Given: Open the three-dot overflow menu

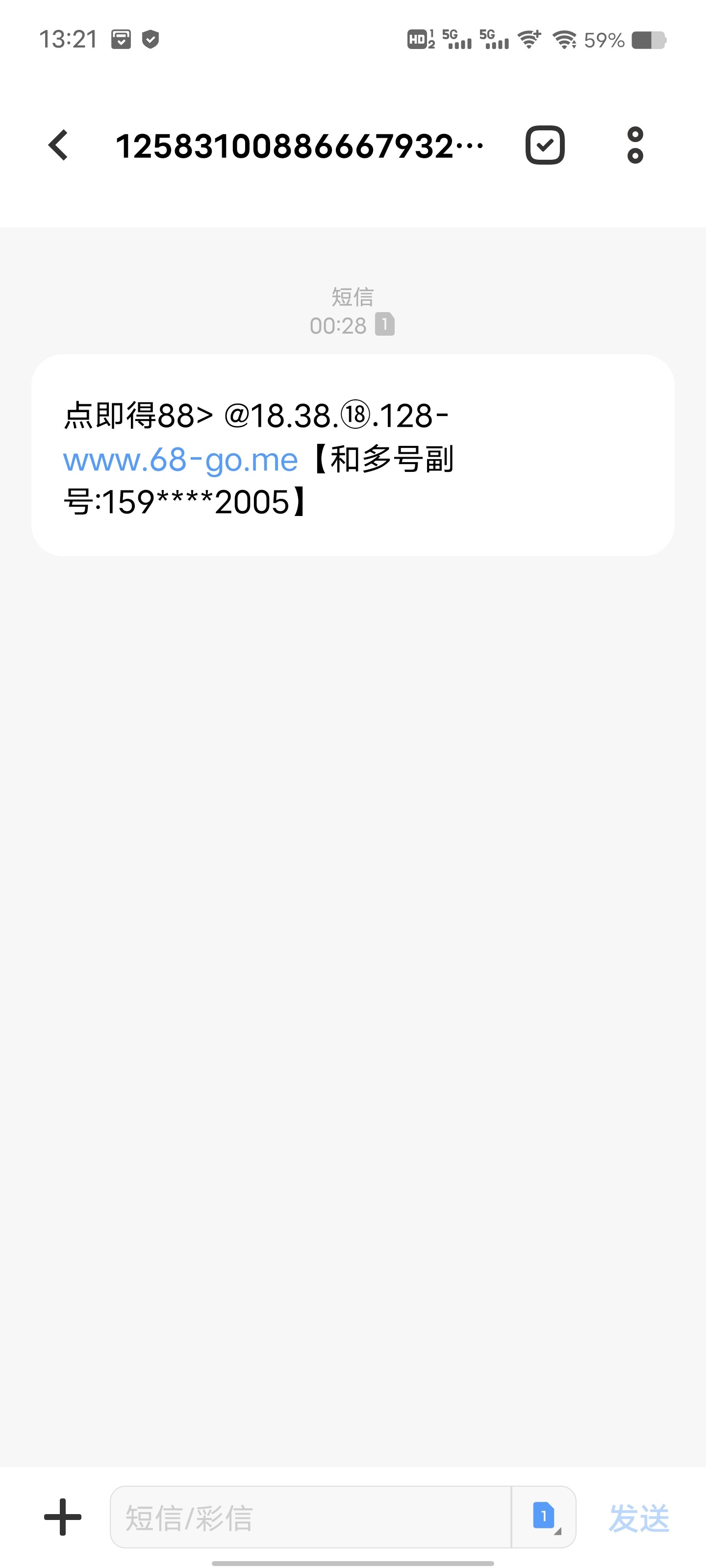Looking at the screenshot, I should 635,146.
